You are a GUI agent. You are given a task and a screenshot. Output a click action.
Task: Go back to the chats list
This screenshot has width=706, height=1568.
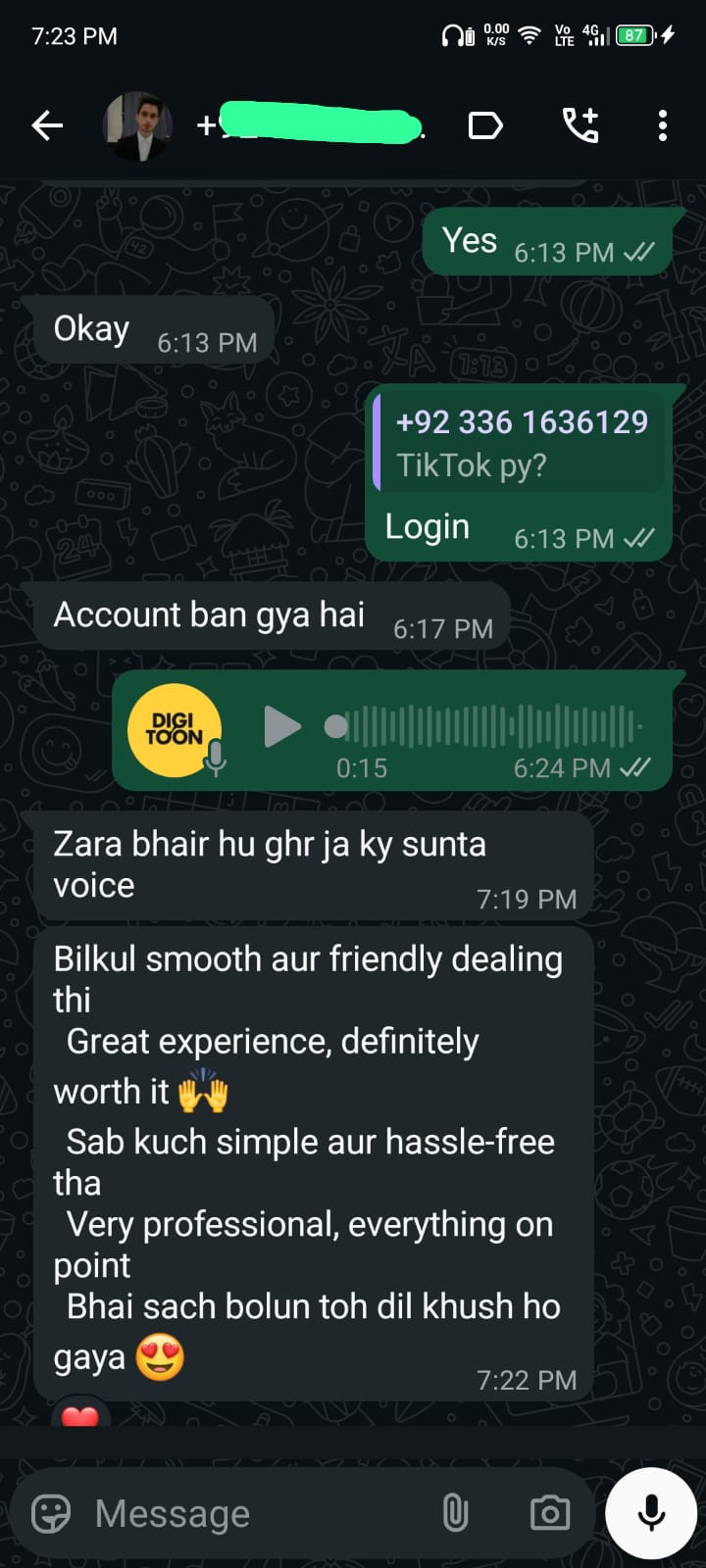click(47, 125)
